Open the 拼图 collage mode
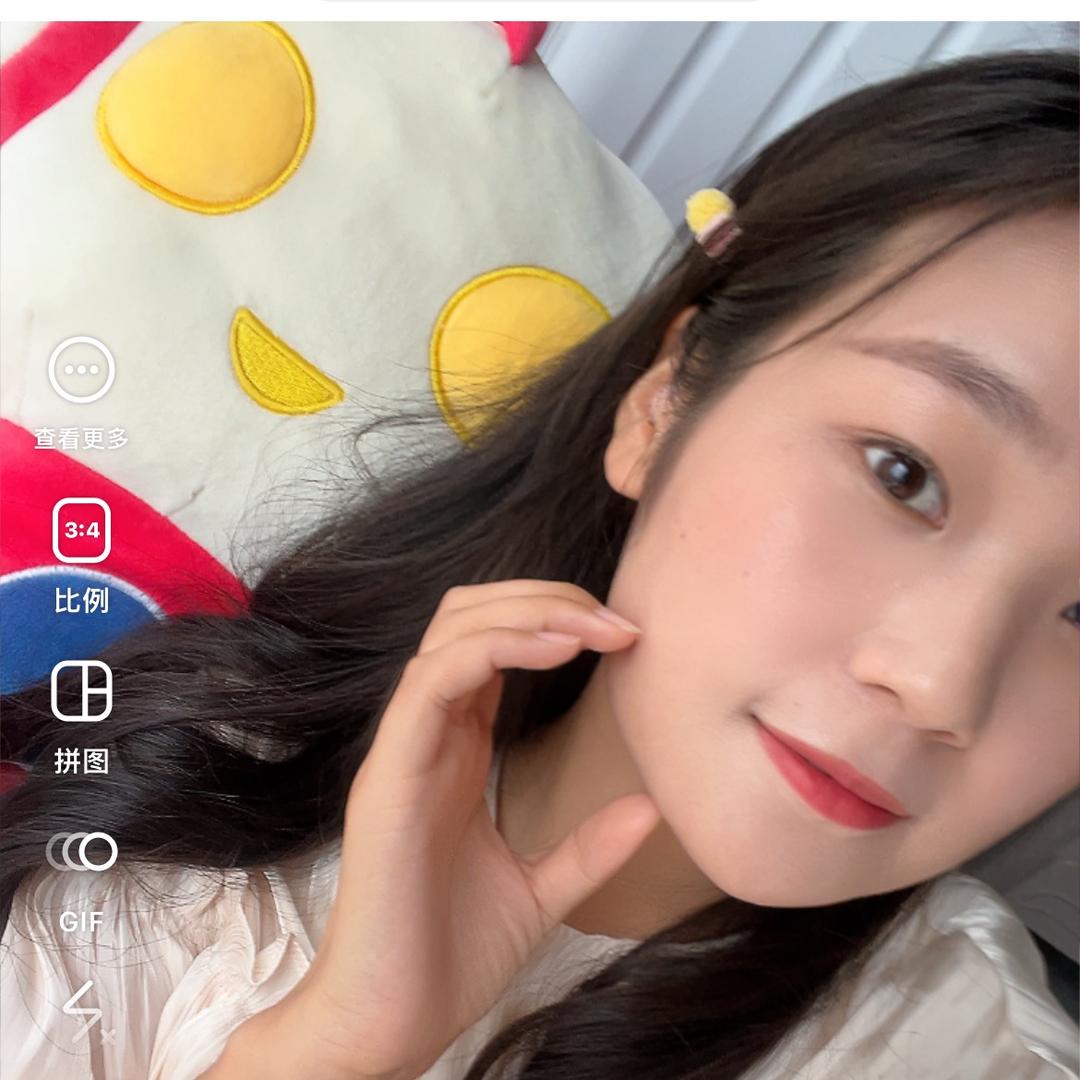The width and height of the screenshot is (1080, 1080). (82, 691)
